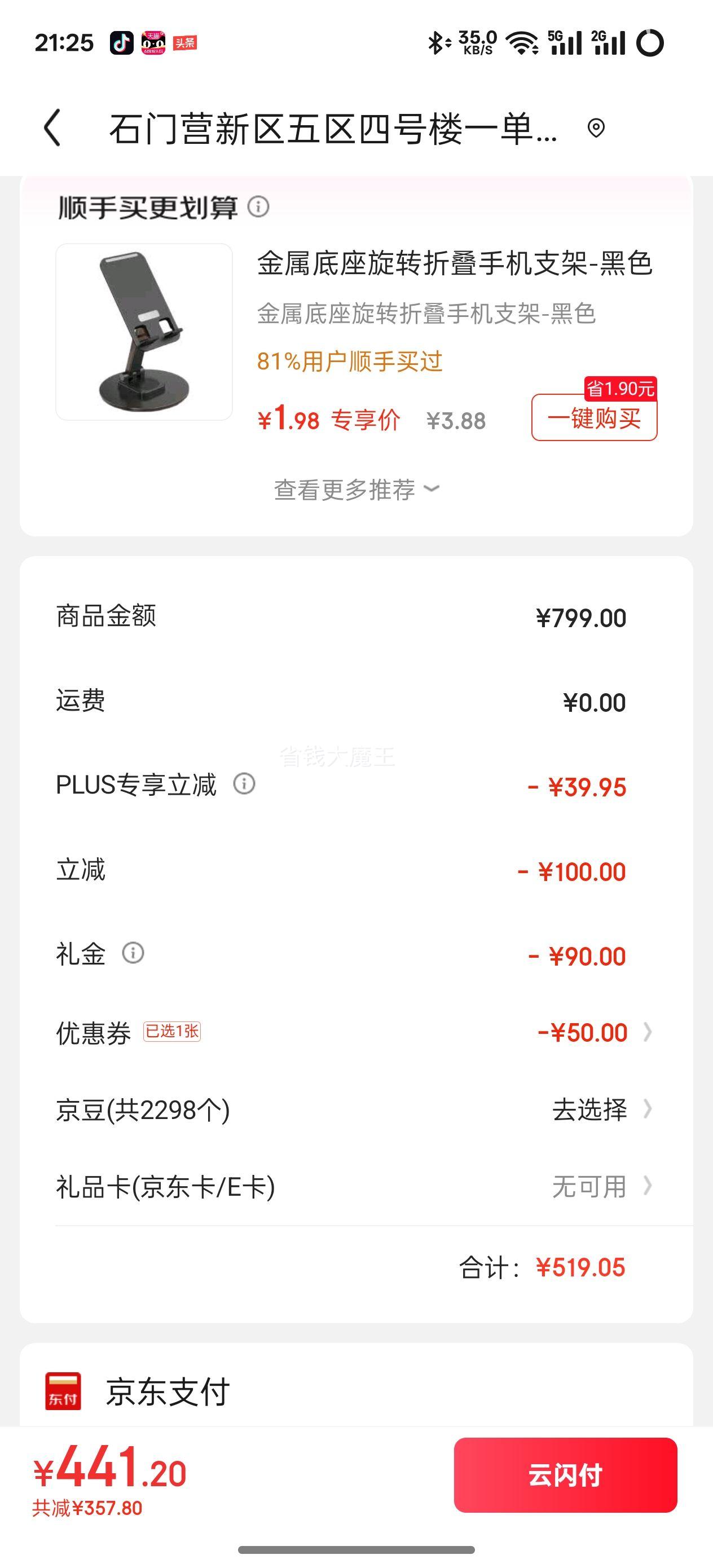Pay with the 云闪付 button
713x1568 pixels.
[x=565, y=1474]
